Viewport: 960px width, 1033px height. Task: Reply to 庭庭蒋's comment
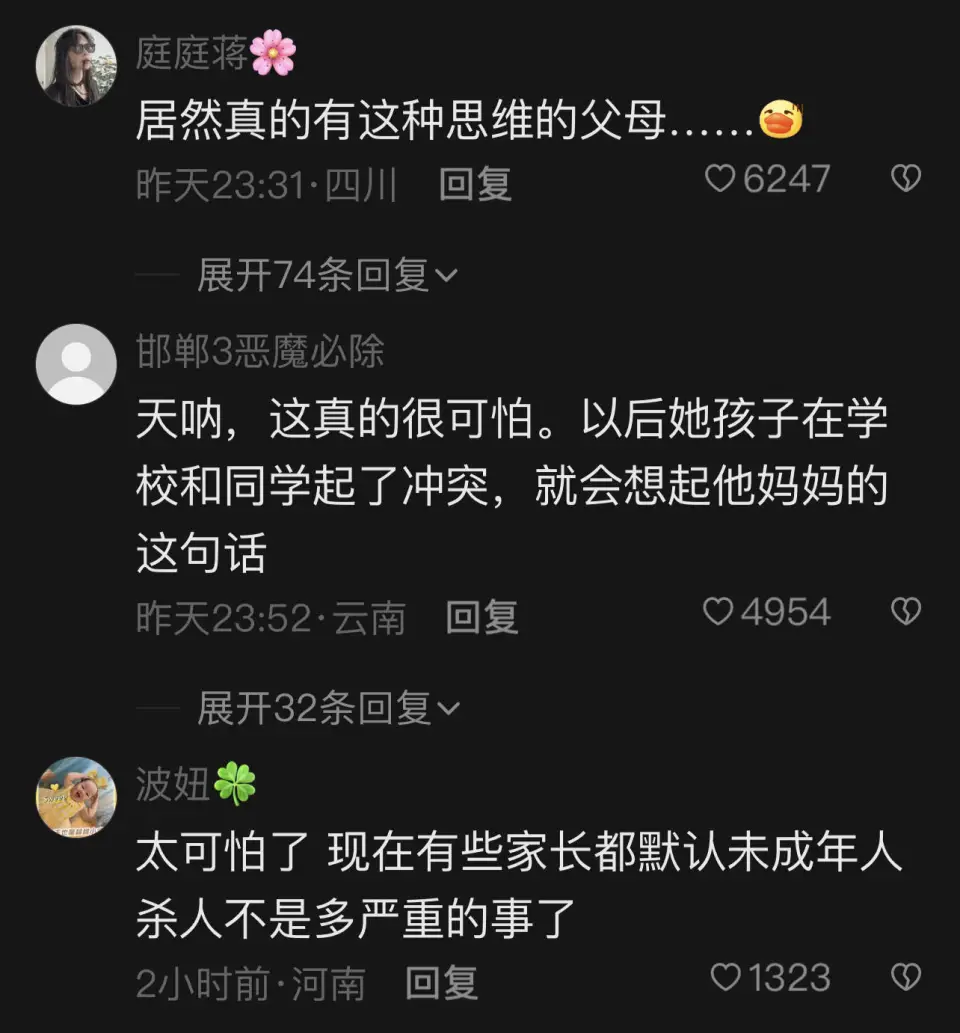pyautogui.click(x=476, y=184)
